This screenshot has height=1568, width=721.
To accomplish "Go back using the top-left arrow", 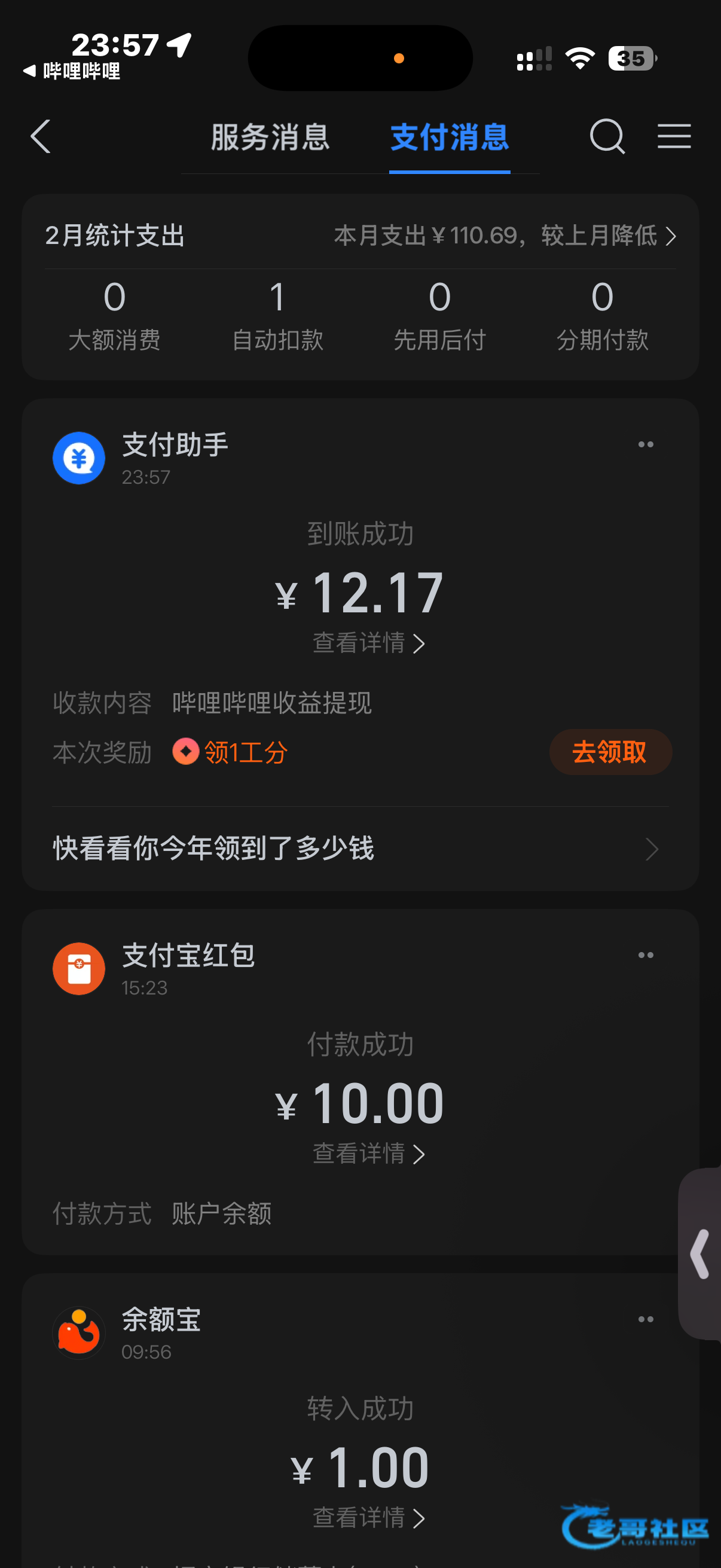I will [41, 136].
